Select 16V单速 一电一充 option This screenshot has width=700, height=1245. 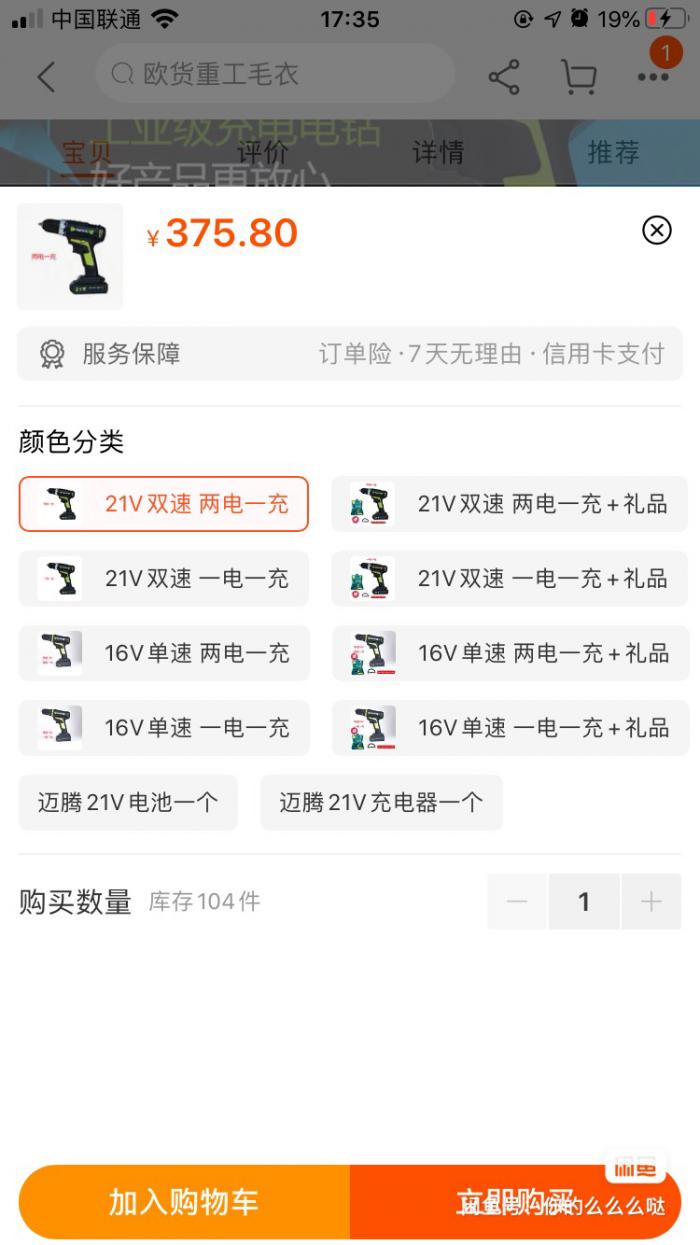click(x=164, y=728)
